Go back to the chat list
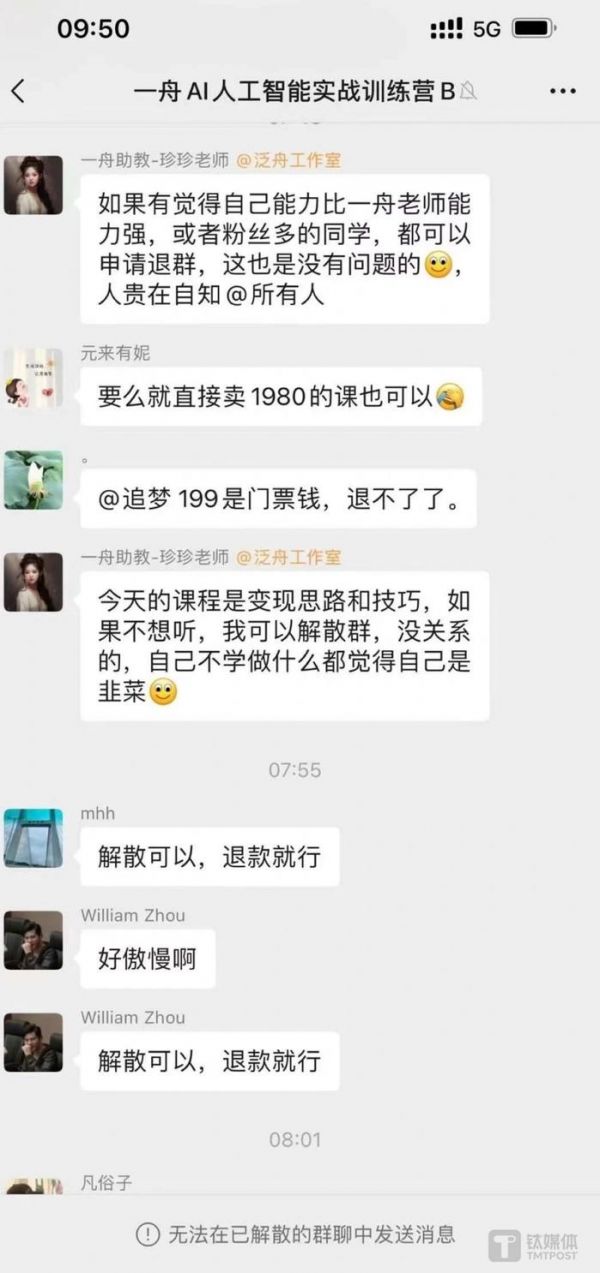This screenshot has height=1273, width=600. (18, 91)
